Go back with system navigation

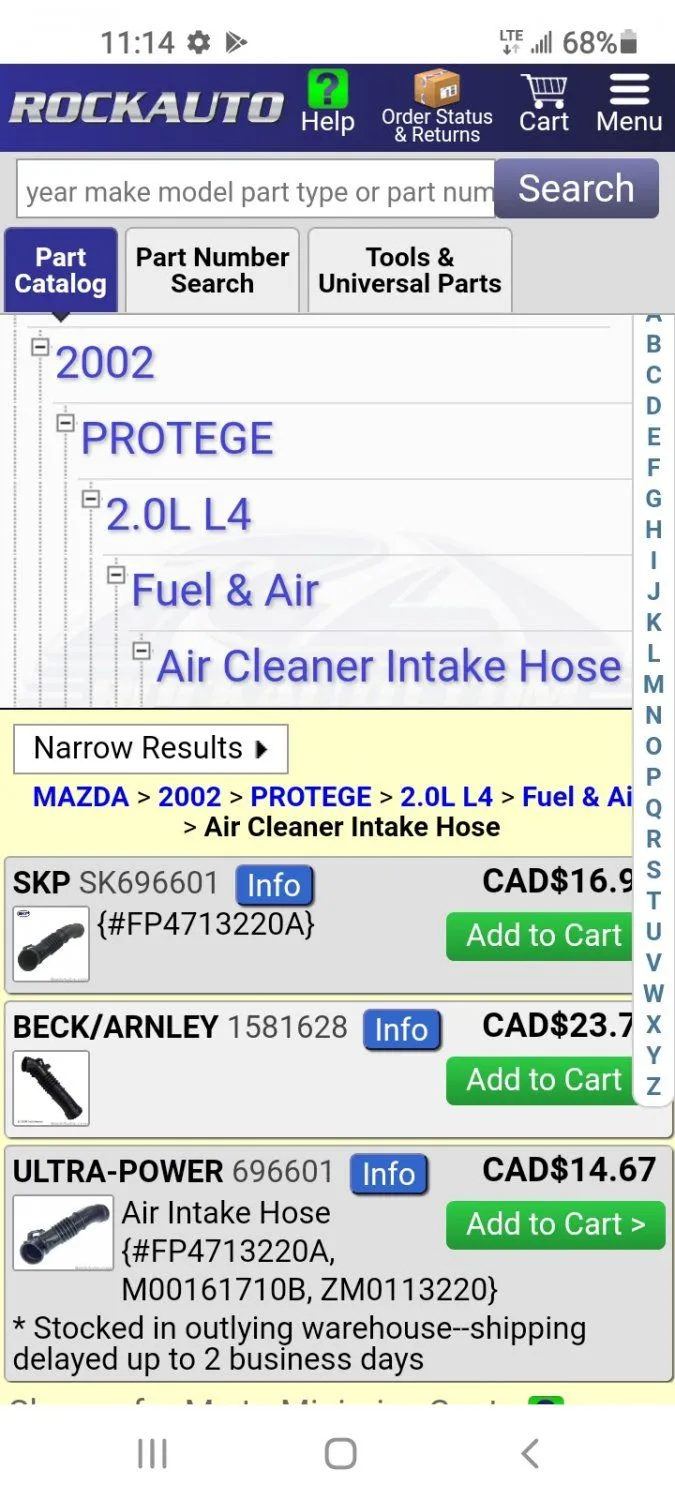coord(529,1453)
